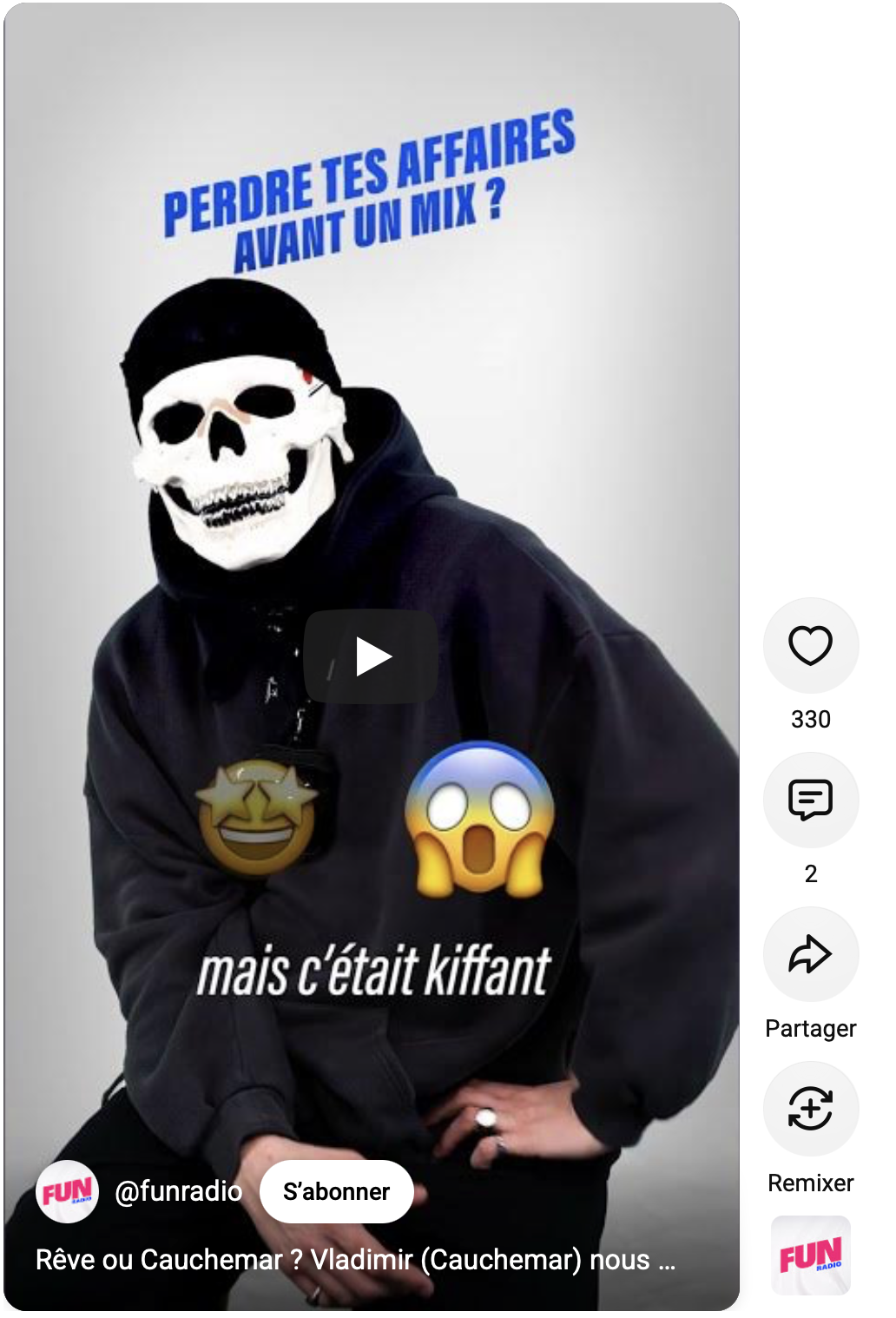The width and height of the screenshot is (896, 1318).
Task: Open the comments on this Short
Action: 811,800
